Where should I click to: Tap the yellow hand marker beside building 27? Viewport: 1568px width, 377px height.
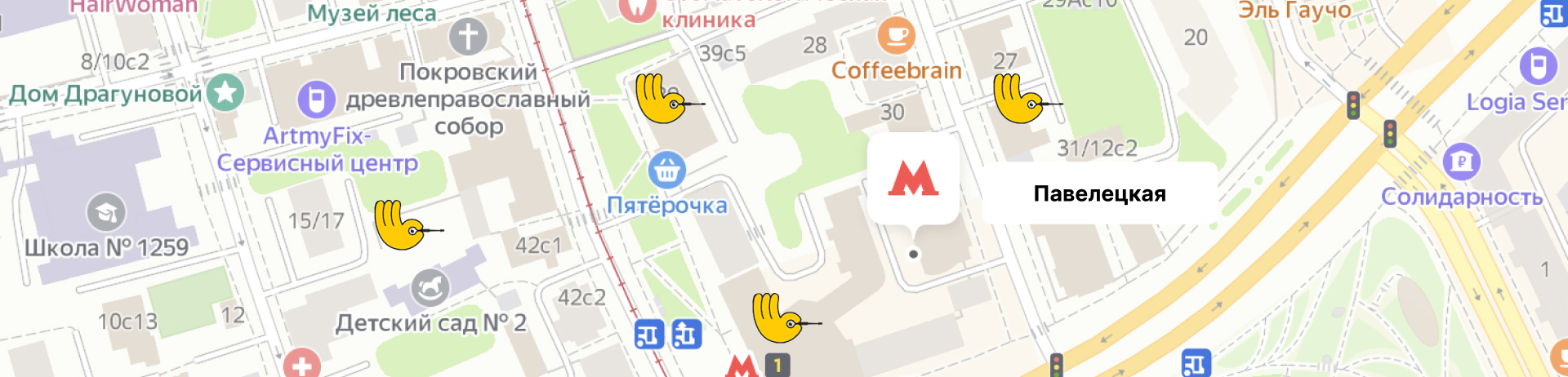coord(1018,99)
